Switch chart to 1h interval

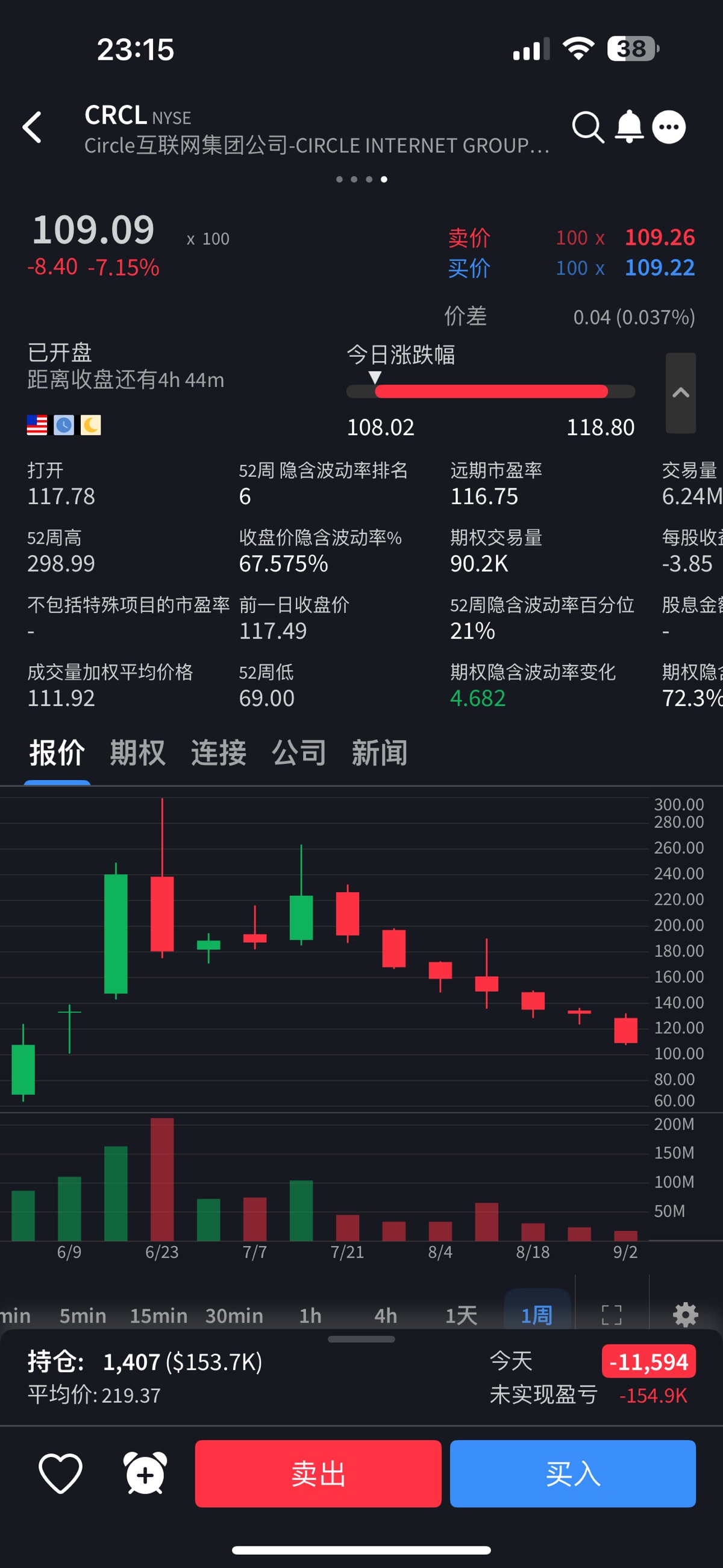[x=310, y=1315]
